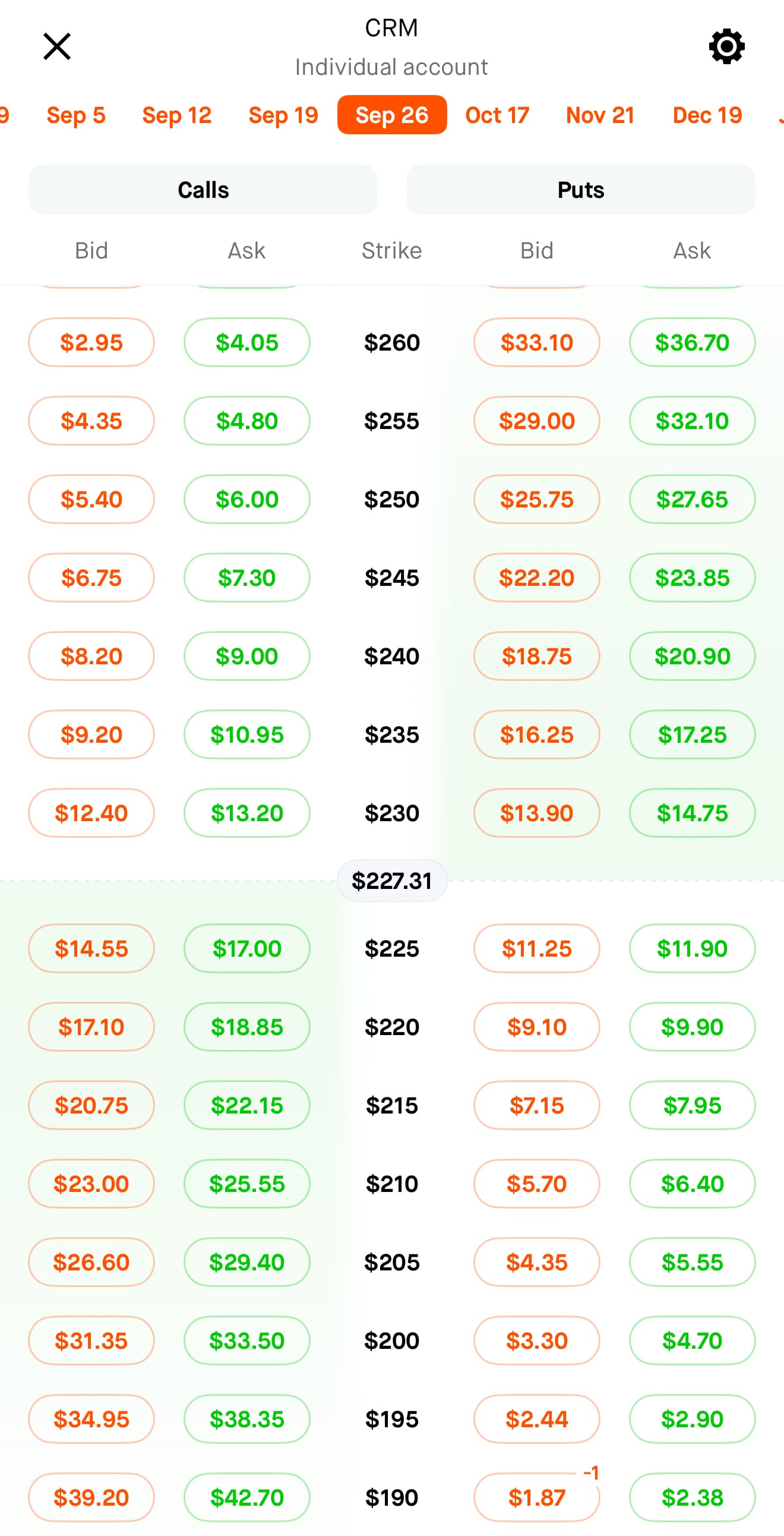Switch to Sep 12 expiration date
The width and height of the screenshot is (784, 1536).
tap(177, 115)
